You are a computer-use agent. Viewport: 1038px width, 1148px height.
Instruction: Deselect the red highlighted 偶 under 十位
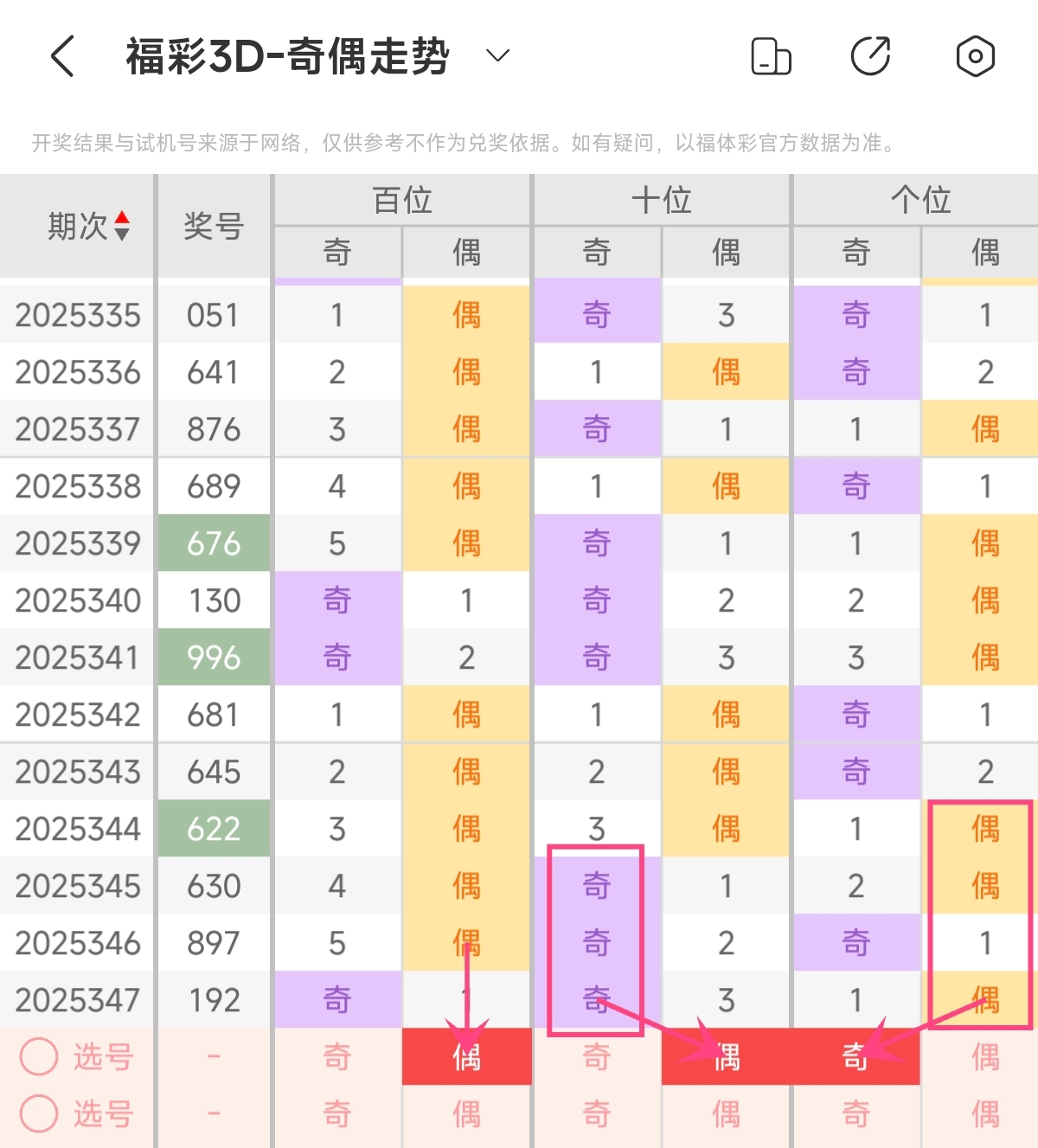pos(726,1056)
